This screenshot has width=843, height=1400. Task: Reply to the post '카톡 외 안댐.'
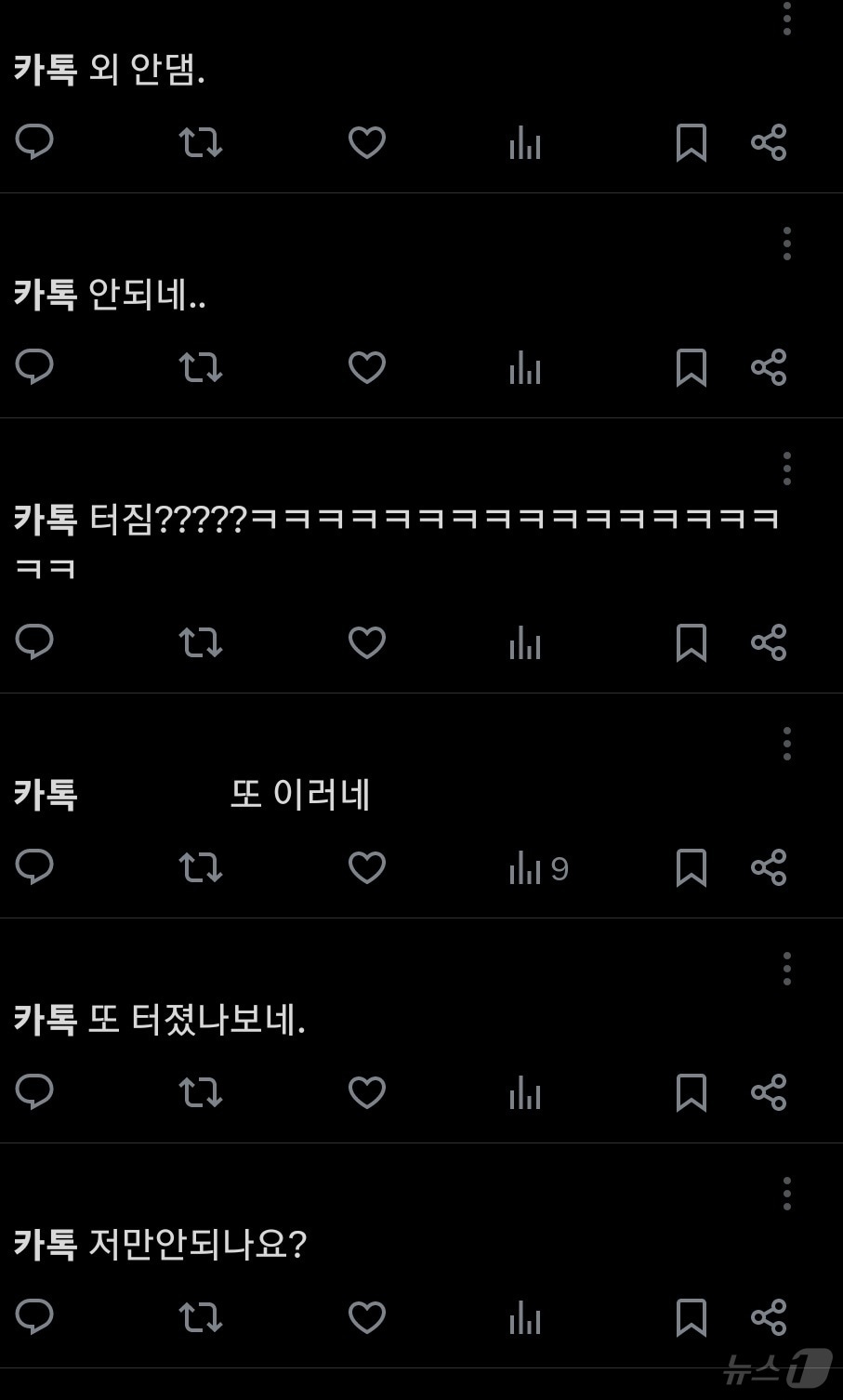tap(34, 142)
